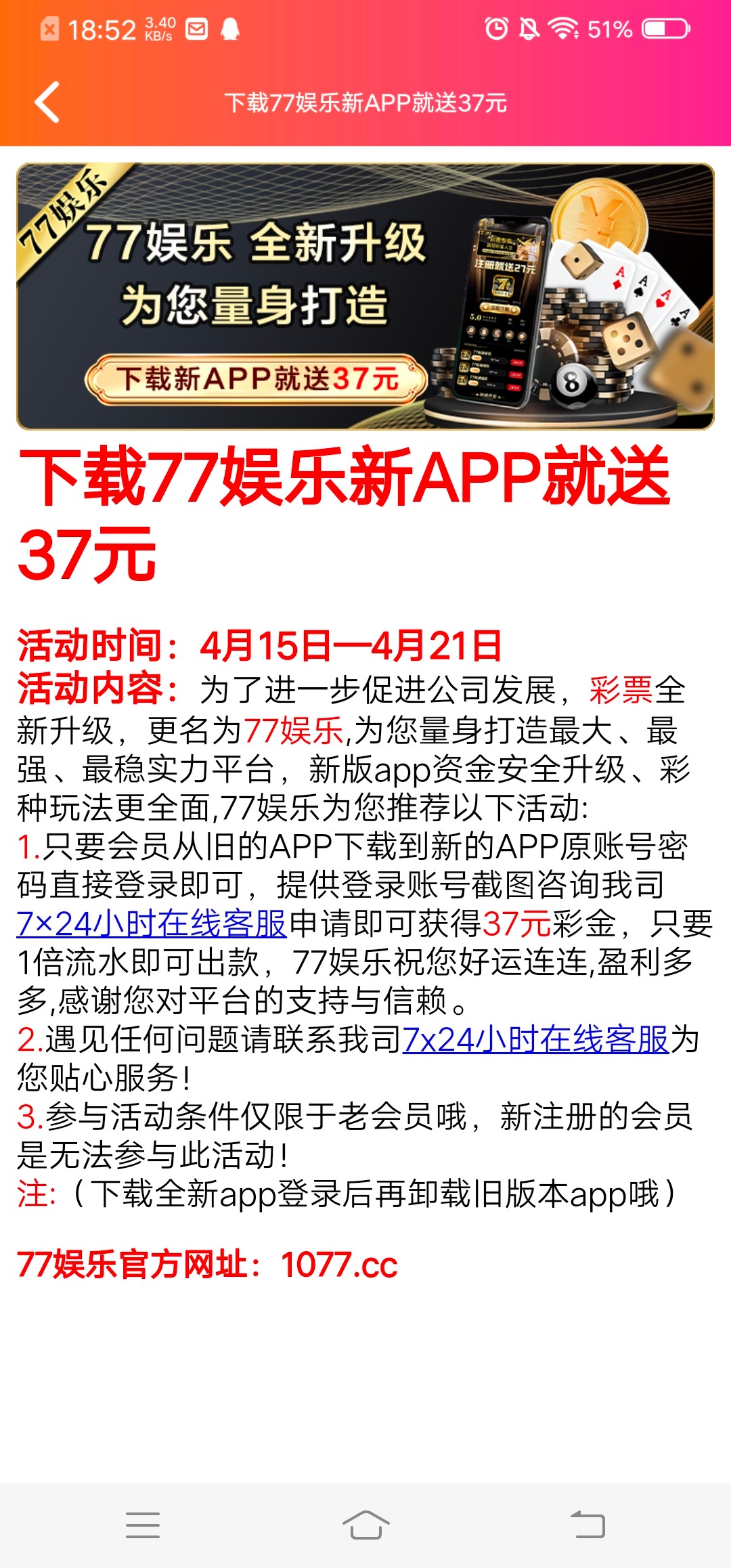Viewport: 731px width, 1568px height.
Task: Tap the system home button
Action: 365,1525
